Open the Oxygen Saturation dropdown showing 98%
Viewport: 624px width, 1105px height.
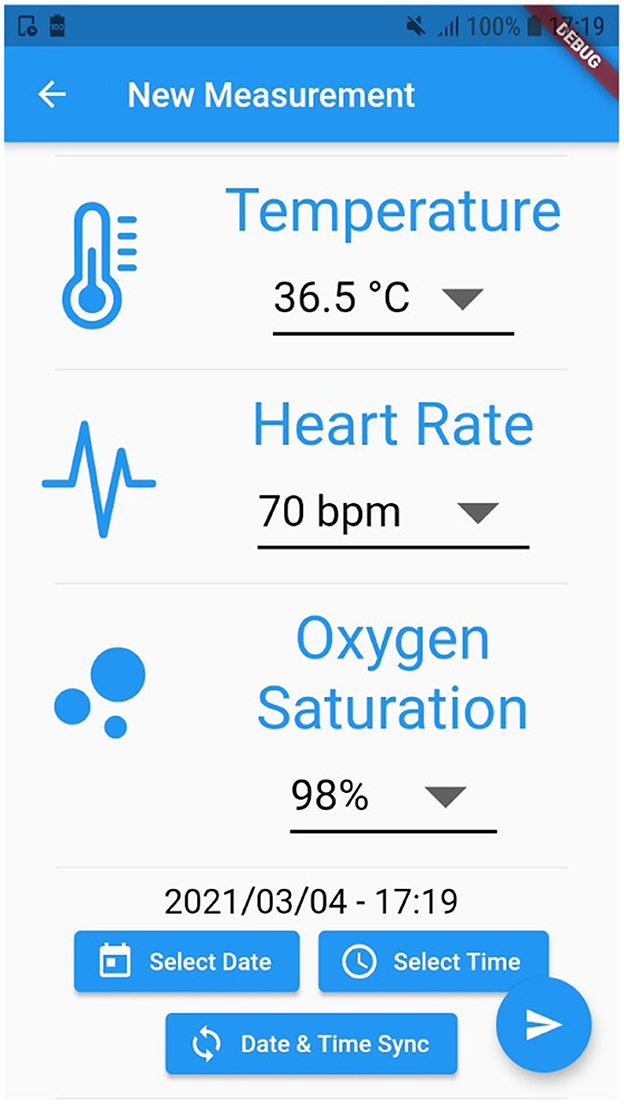pyautogui.click(x=392, y=797)
